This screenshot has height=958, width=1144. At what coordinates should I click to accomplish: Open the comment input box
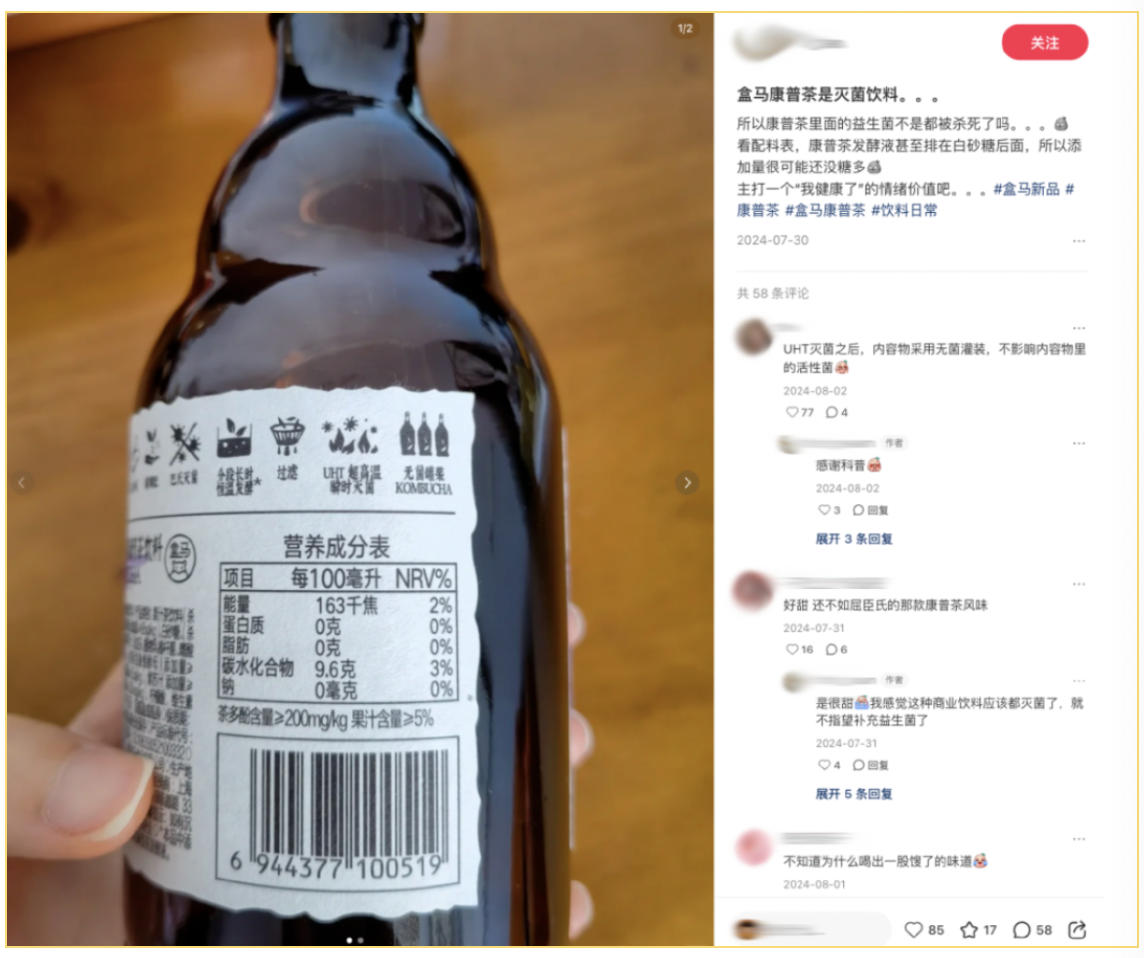point(812,929)
